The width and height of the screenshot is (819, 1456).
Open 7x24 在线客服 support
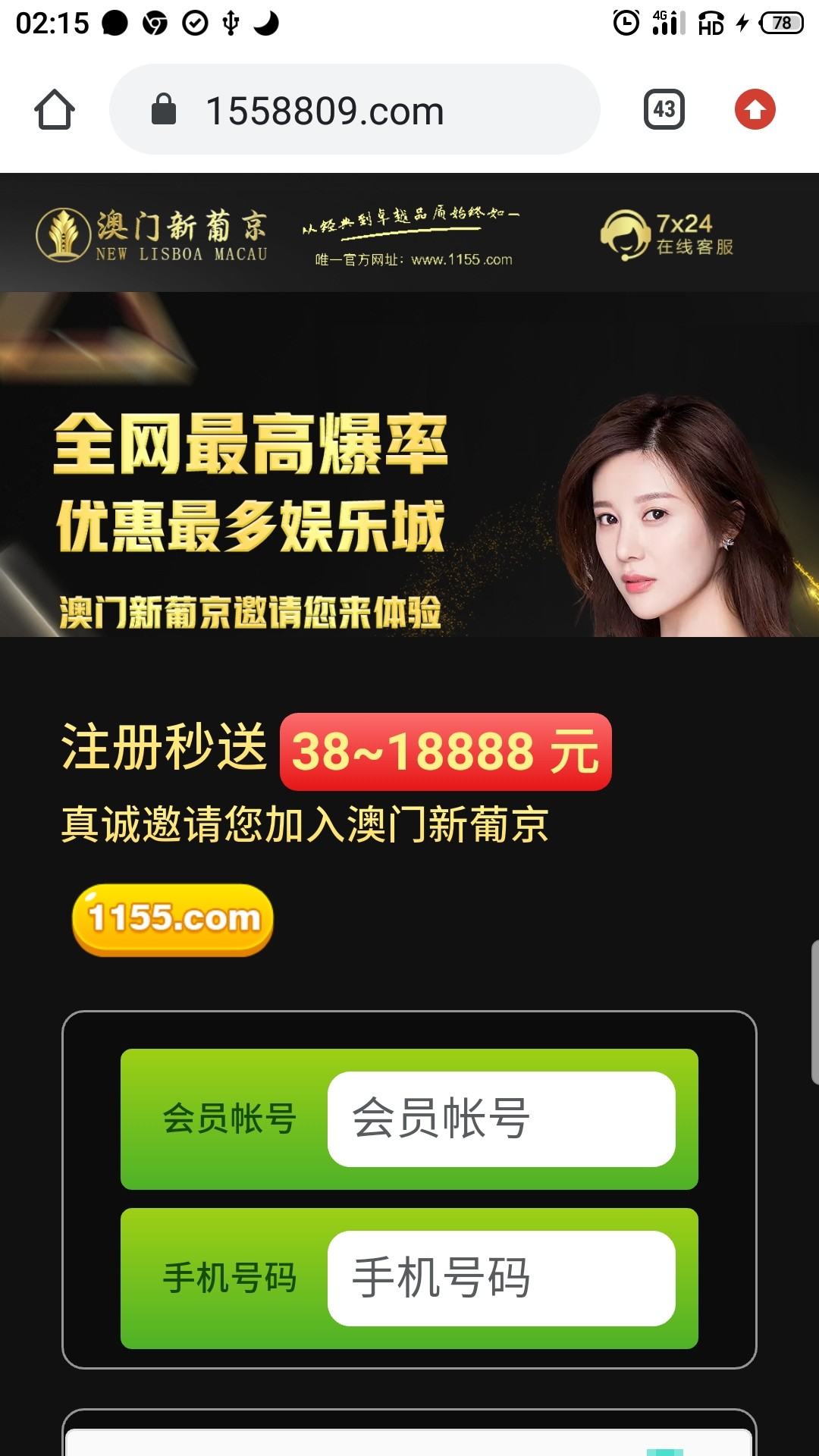coord(667,234)
